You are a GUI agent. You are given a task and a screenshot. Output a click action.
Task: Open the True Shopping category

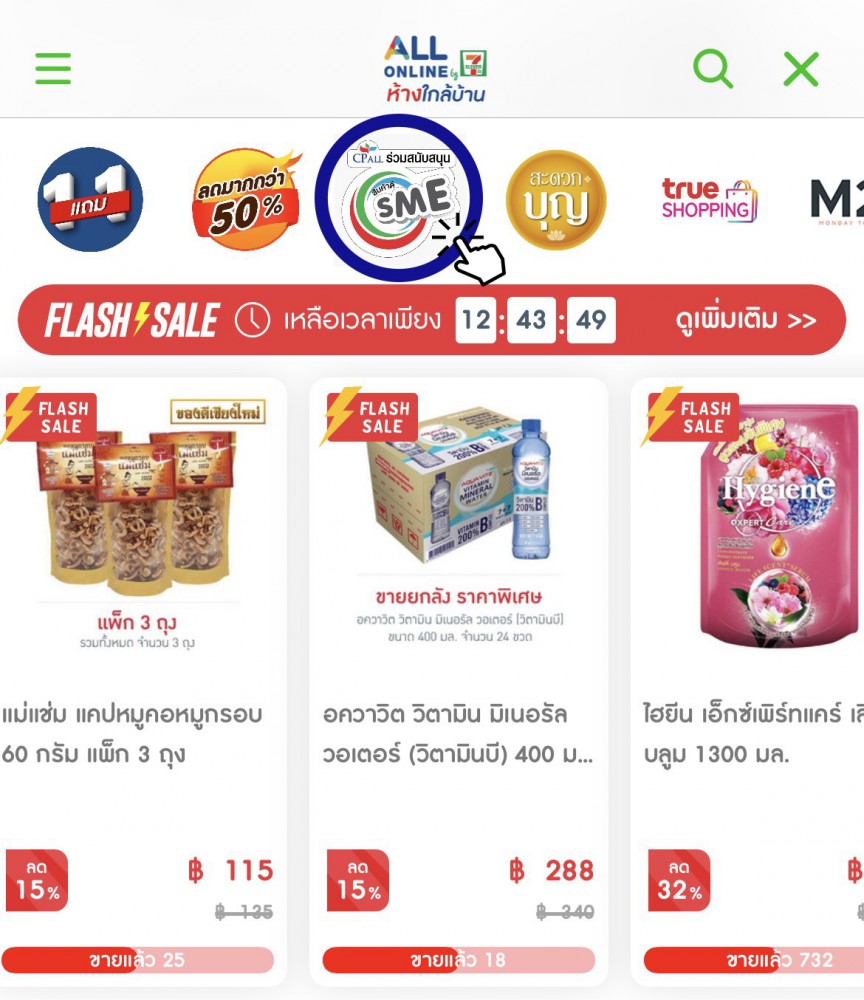[x=708, y=199]
